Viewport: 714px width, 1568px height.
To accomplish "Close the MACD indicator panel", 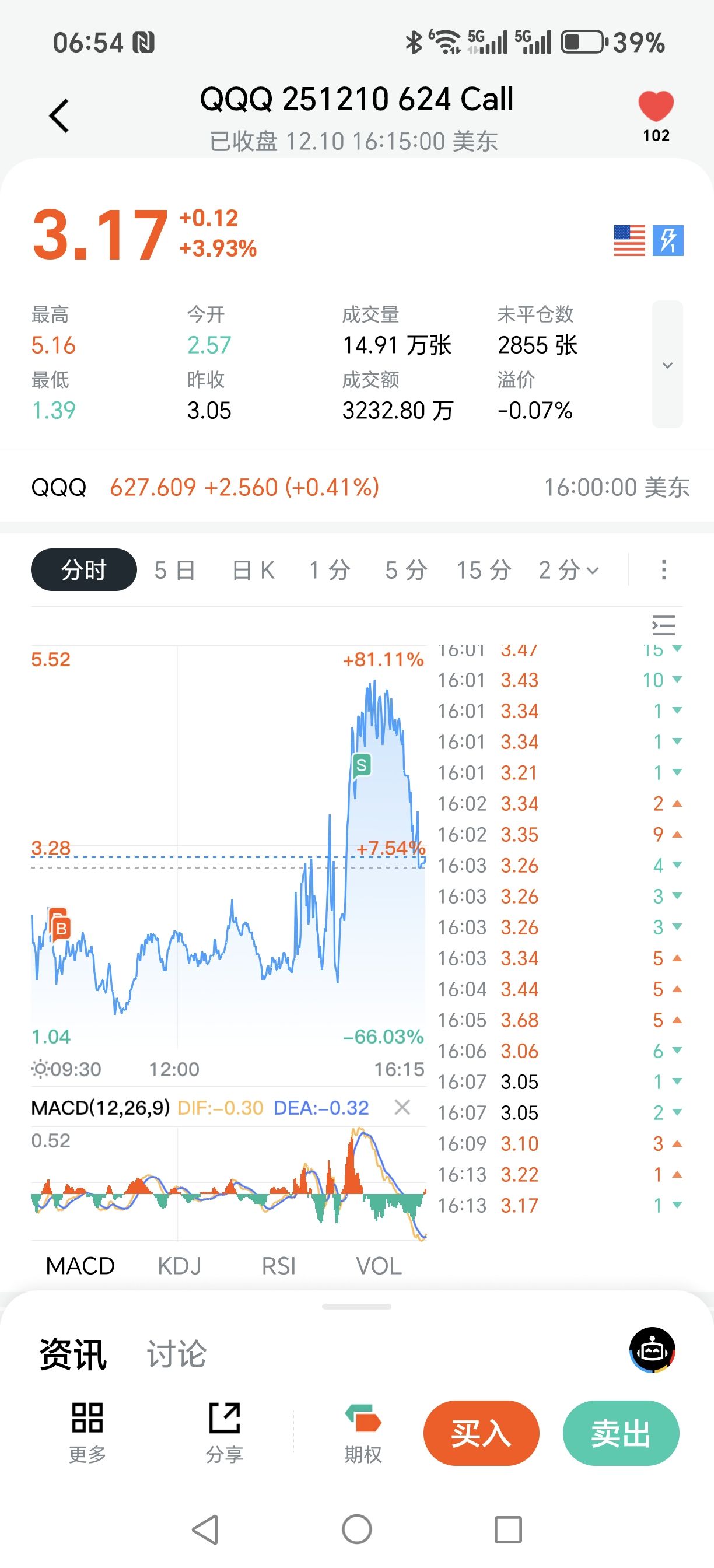I will (x=402, y=1107).
